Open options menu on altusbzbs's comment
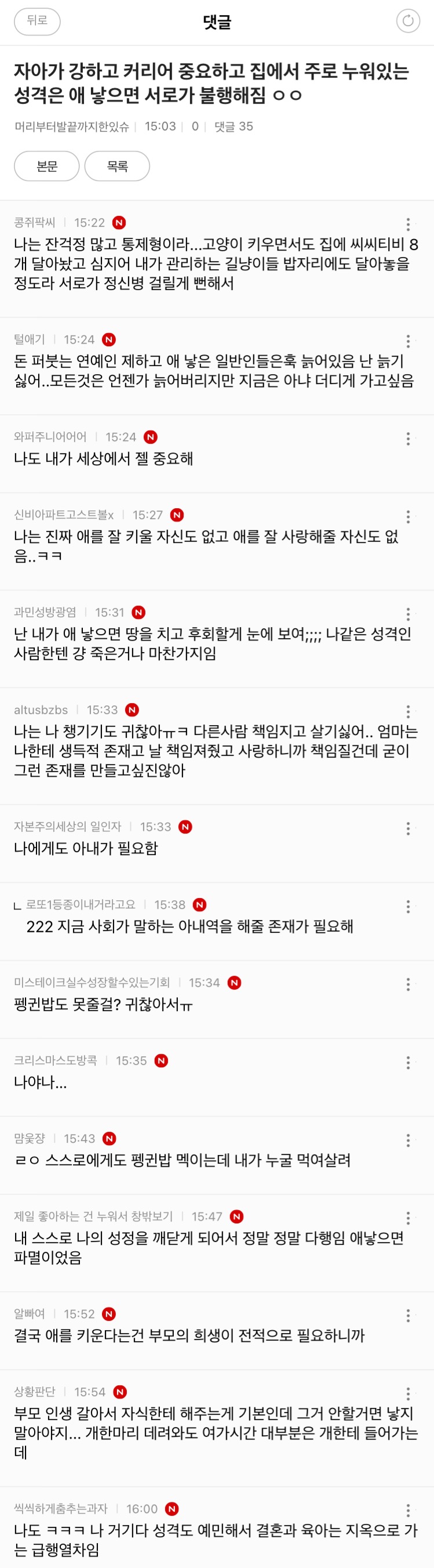The width and height of the screenshot is (434, 1568). point(408,711)
